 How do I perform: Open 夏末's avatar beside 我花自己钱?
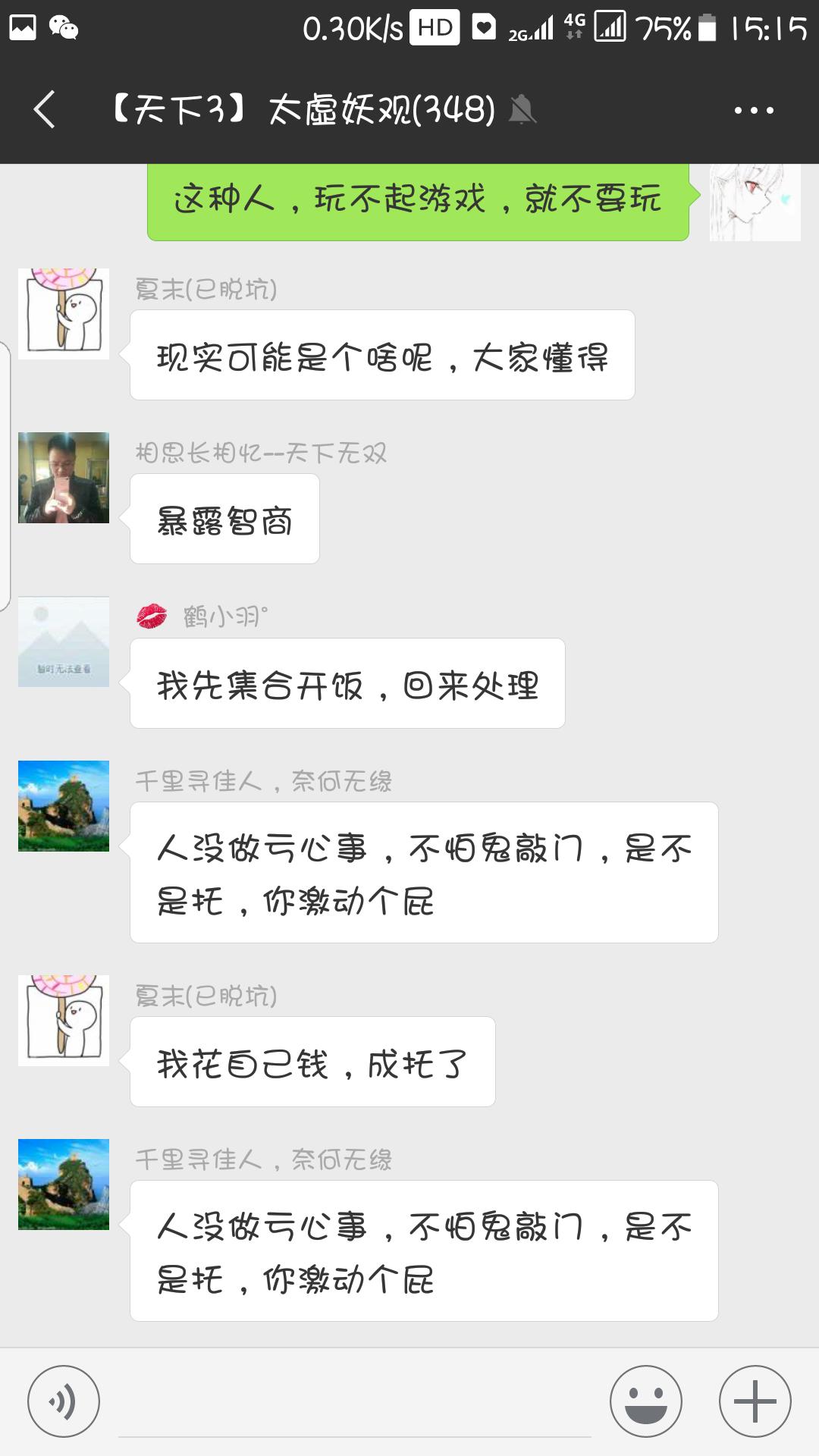pyautogui.click(x=64, y=1021)
